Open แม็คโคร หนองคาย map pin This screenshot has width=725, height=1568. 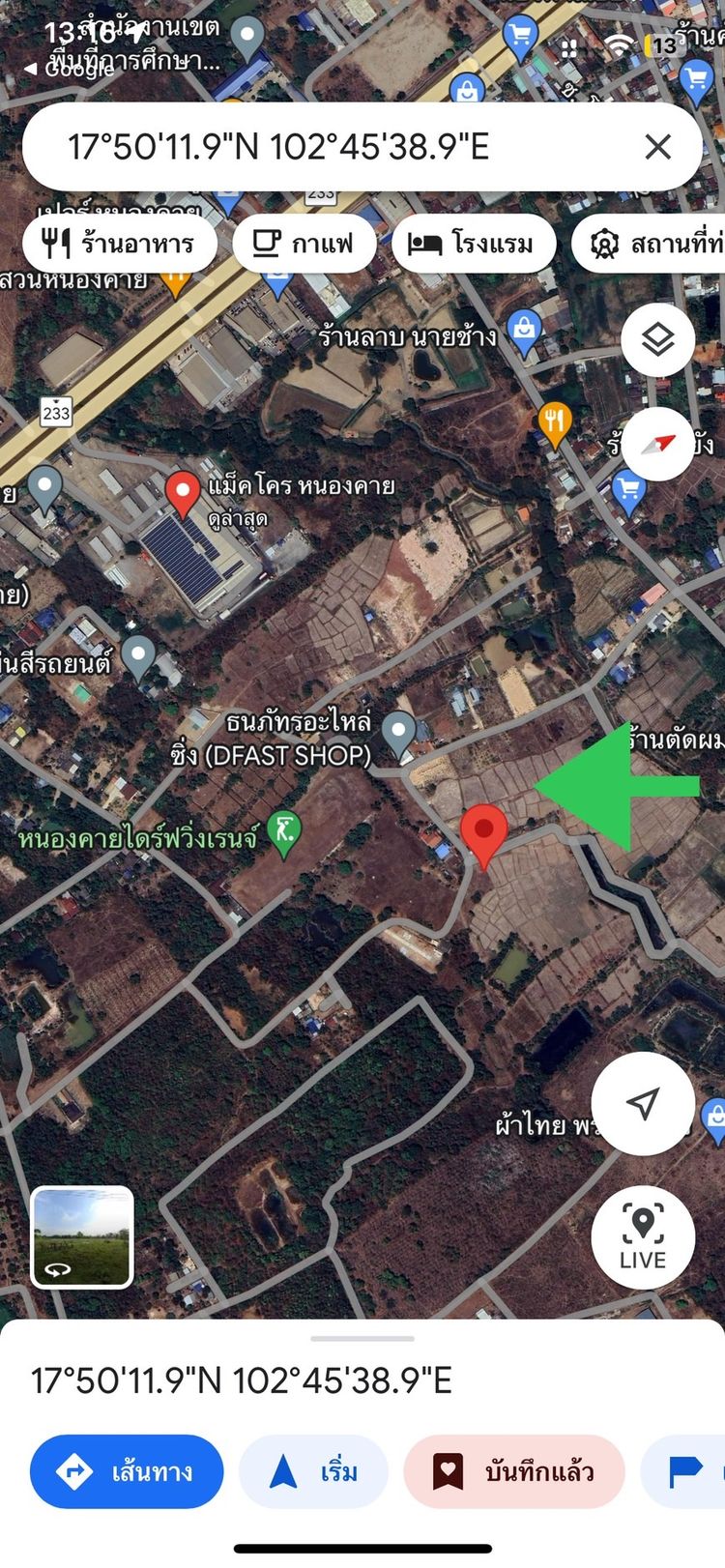(x=183, y=494)
